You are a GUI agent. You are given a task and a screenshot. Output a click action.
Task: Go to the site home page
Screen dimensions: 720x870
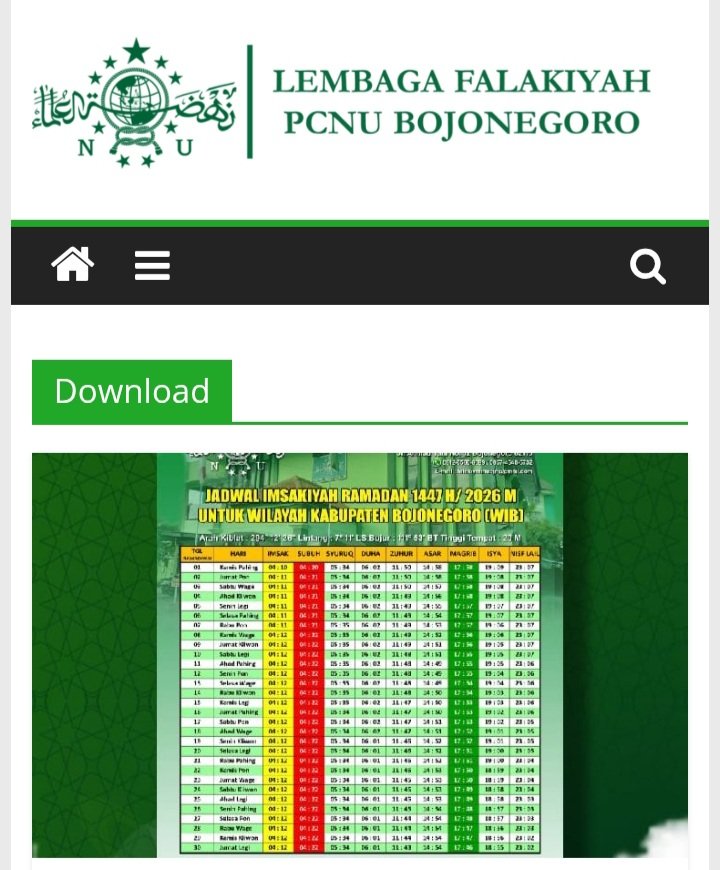tap(72, 266)
